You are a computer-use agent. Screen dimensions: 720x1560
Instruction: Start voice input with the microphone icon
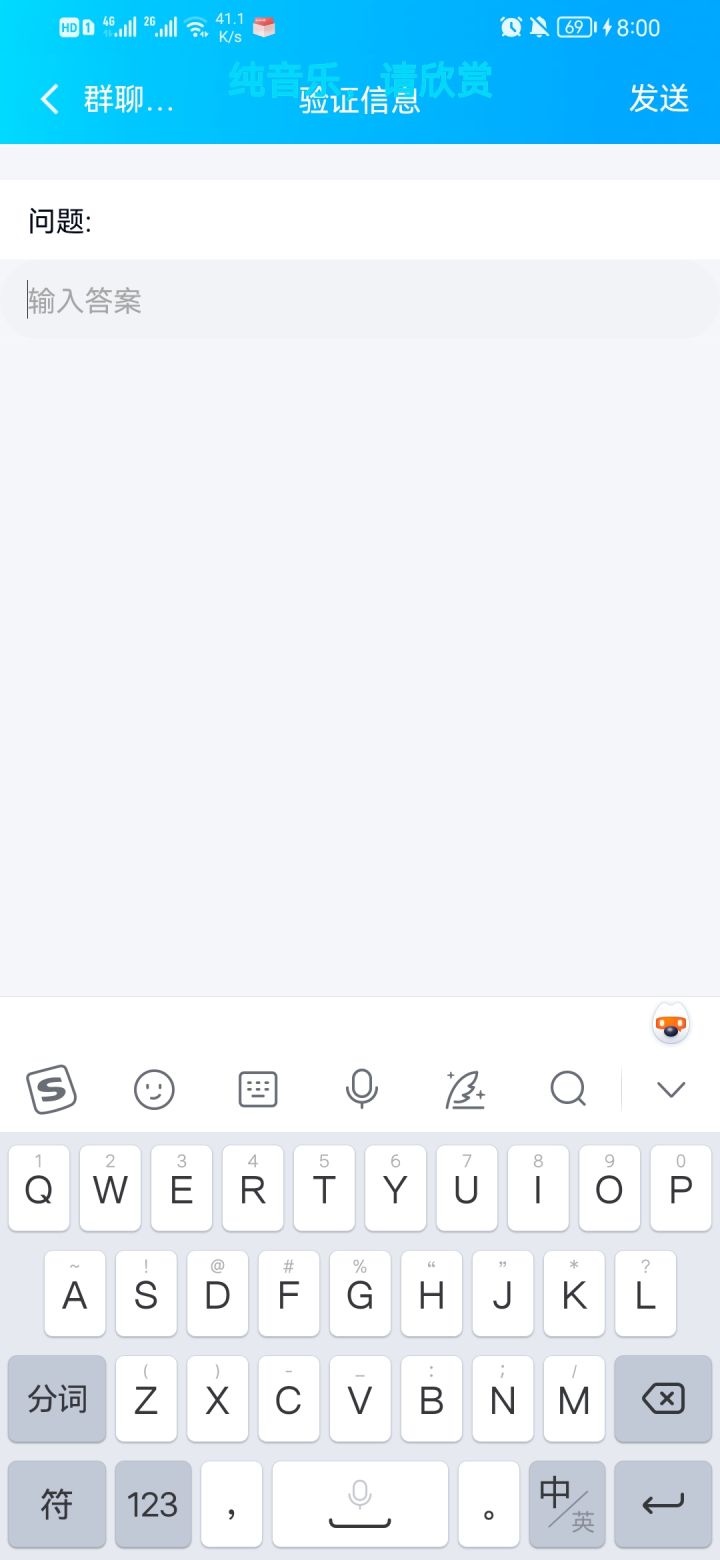[361, 1089]
